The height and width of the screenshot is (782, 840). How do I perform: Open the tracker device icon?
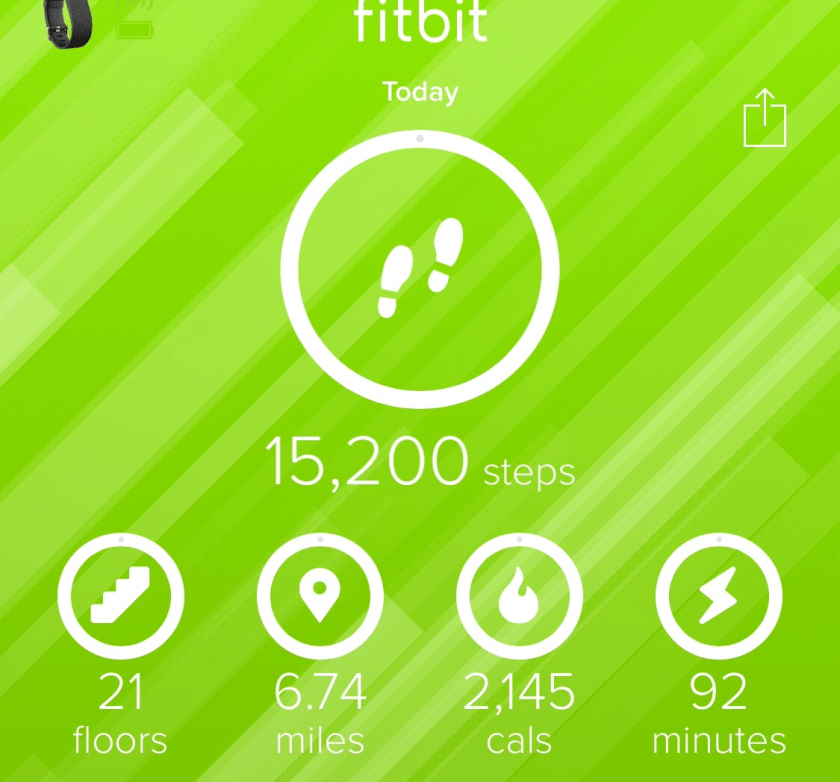coord(69,22)
